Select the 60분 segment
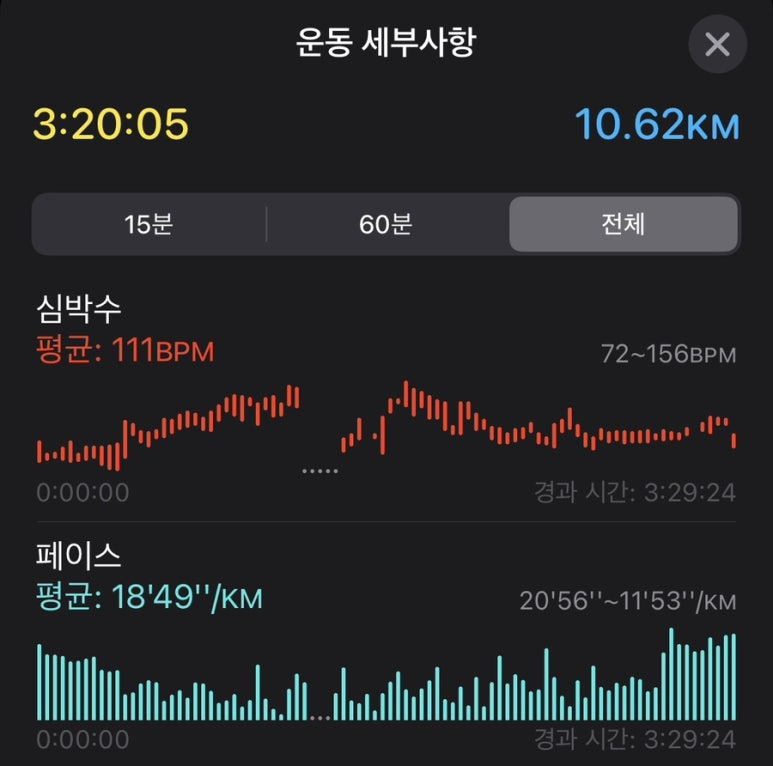The height and width of the screenshot is (766, 773). pyautogui.click(x=386, y=224)
